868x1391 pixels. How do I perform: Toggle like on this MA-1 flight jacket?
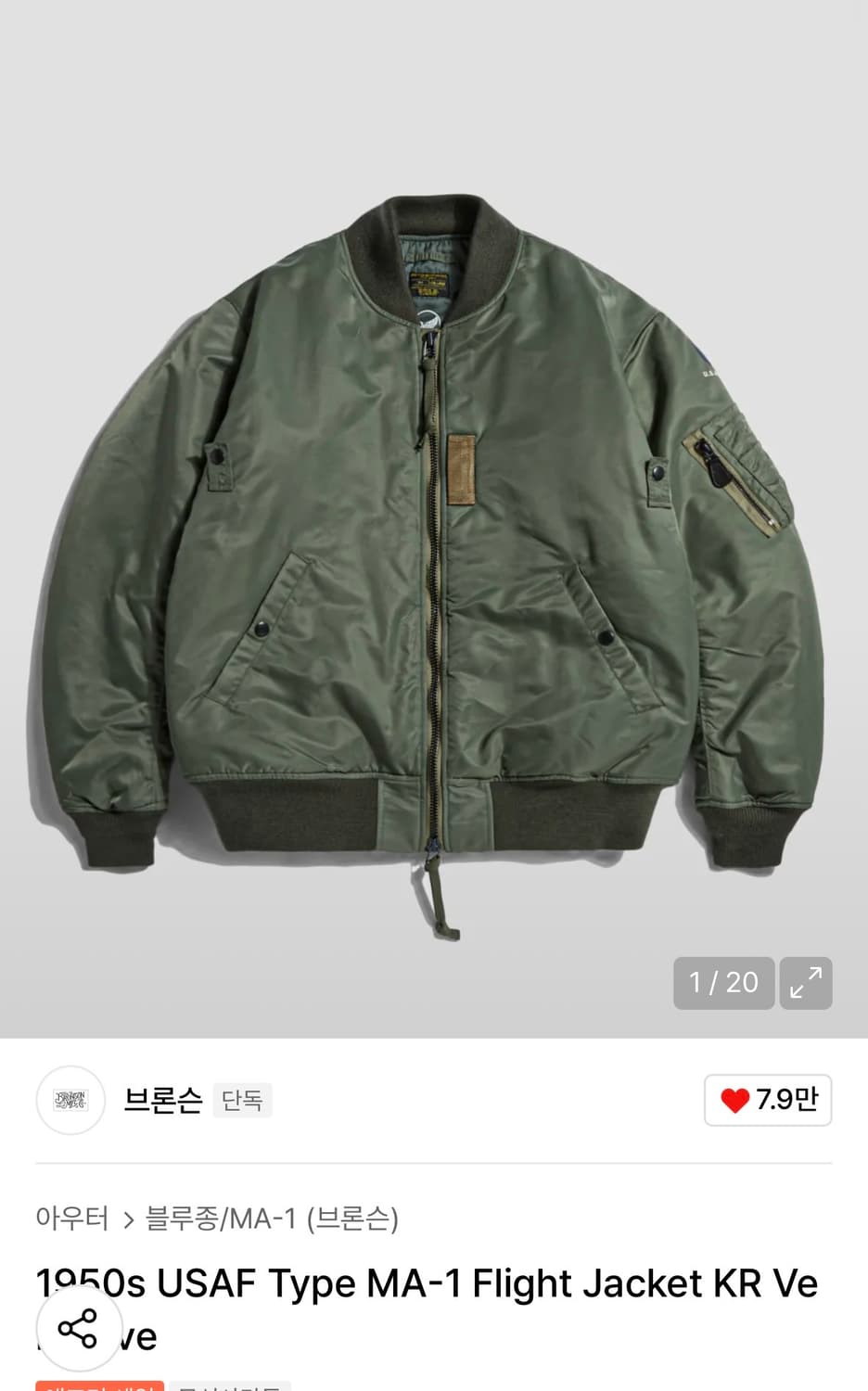[768, 1101]
